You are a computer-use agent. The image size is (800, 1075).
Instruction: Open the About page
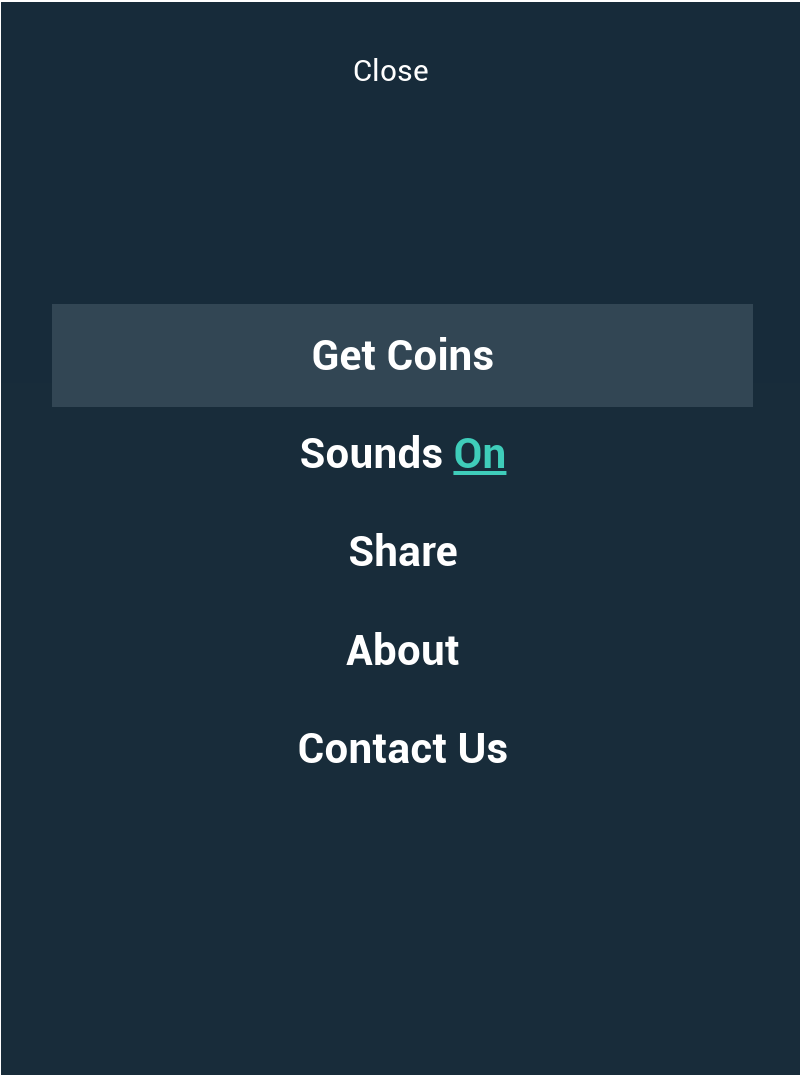pos(402,650)
